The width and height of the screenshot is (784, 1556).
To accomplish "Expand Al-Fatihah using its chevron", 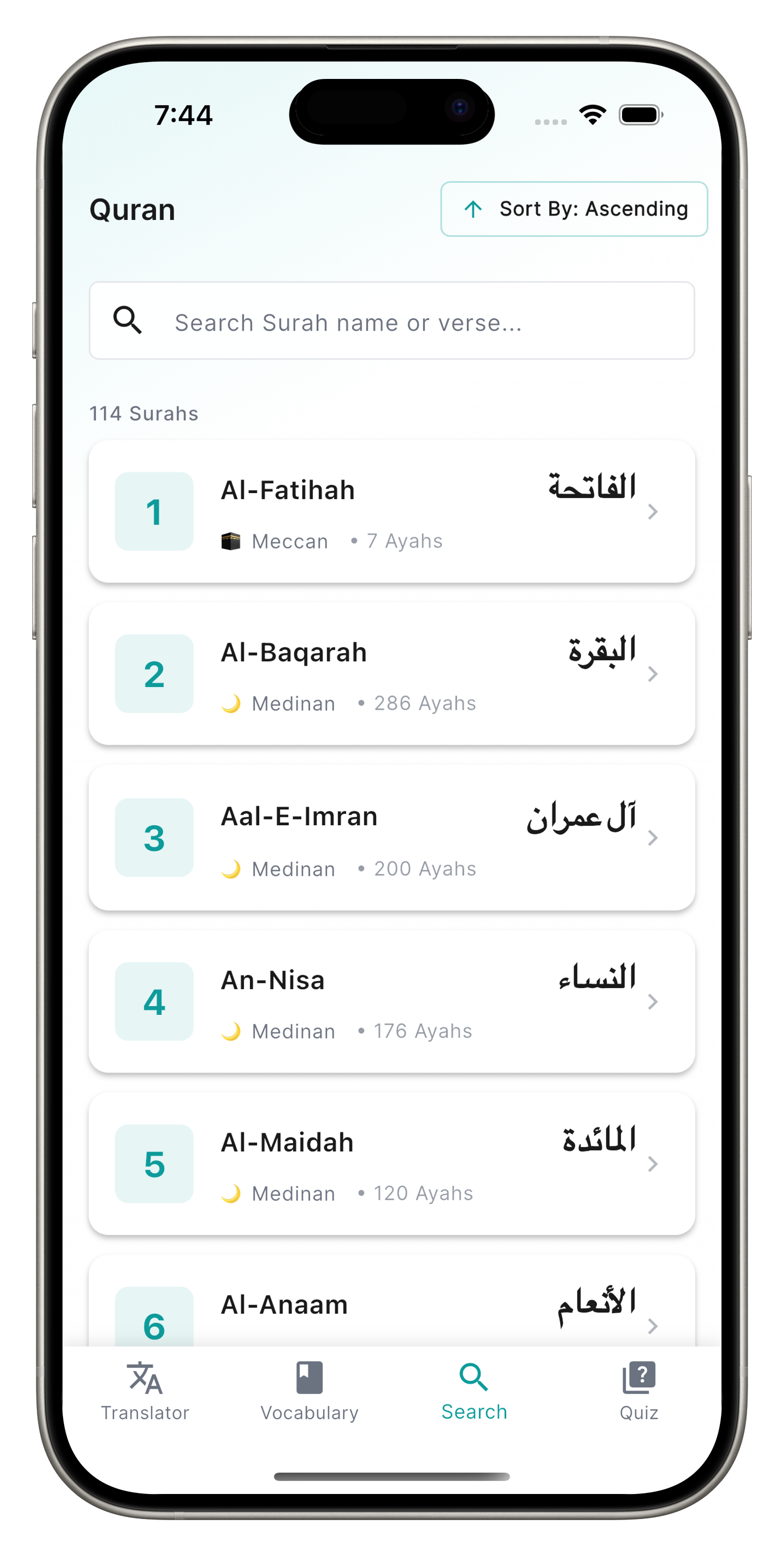I will click(x=653, y=511).
